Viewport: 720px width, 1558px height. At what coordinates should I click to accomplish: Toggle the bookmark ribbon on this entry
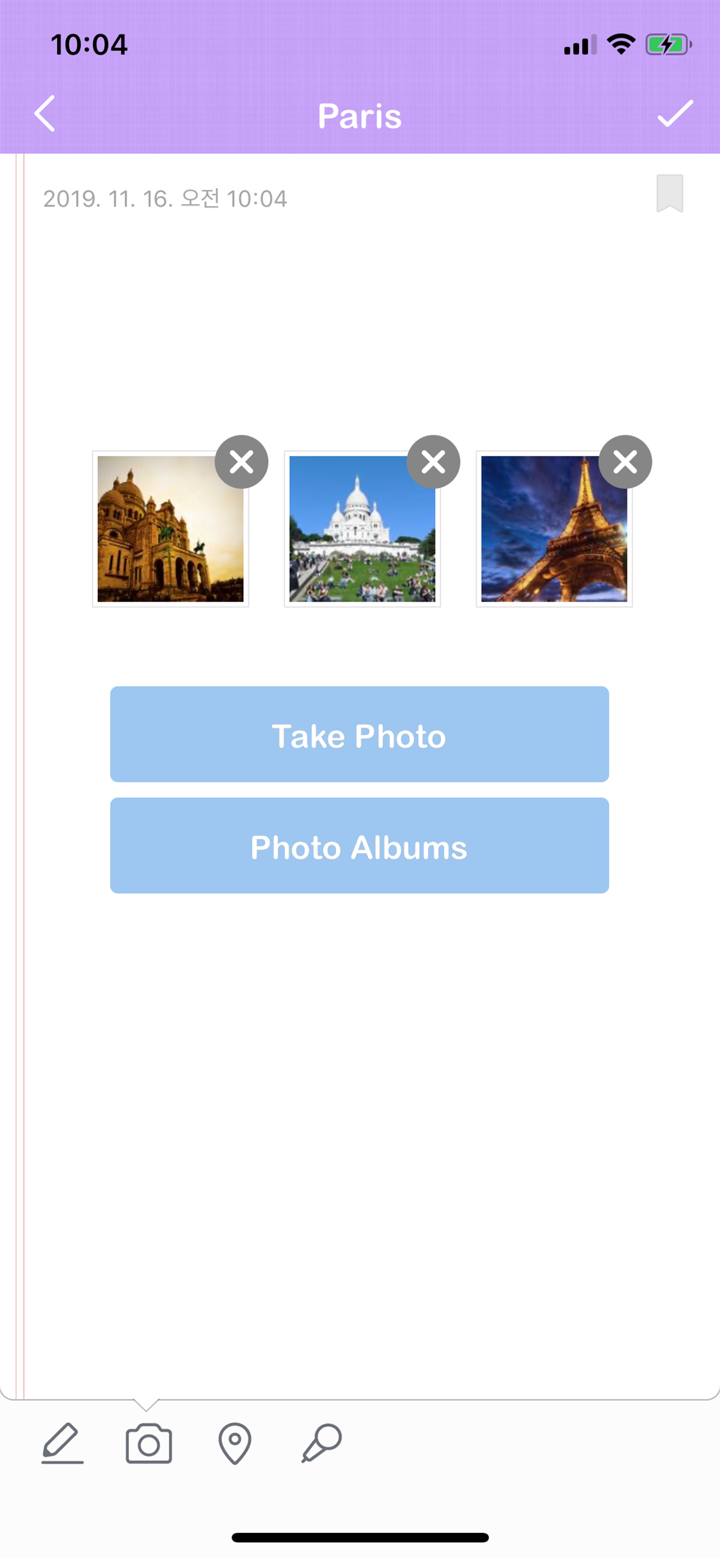(x=668, y=194)
